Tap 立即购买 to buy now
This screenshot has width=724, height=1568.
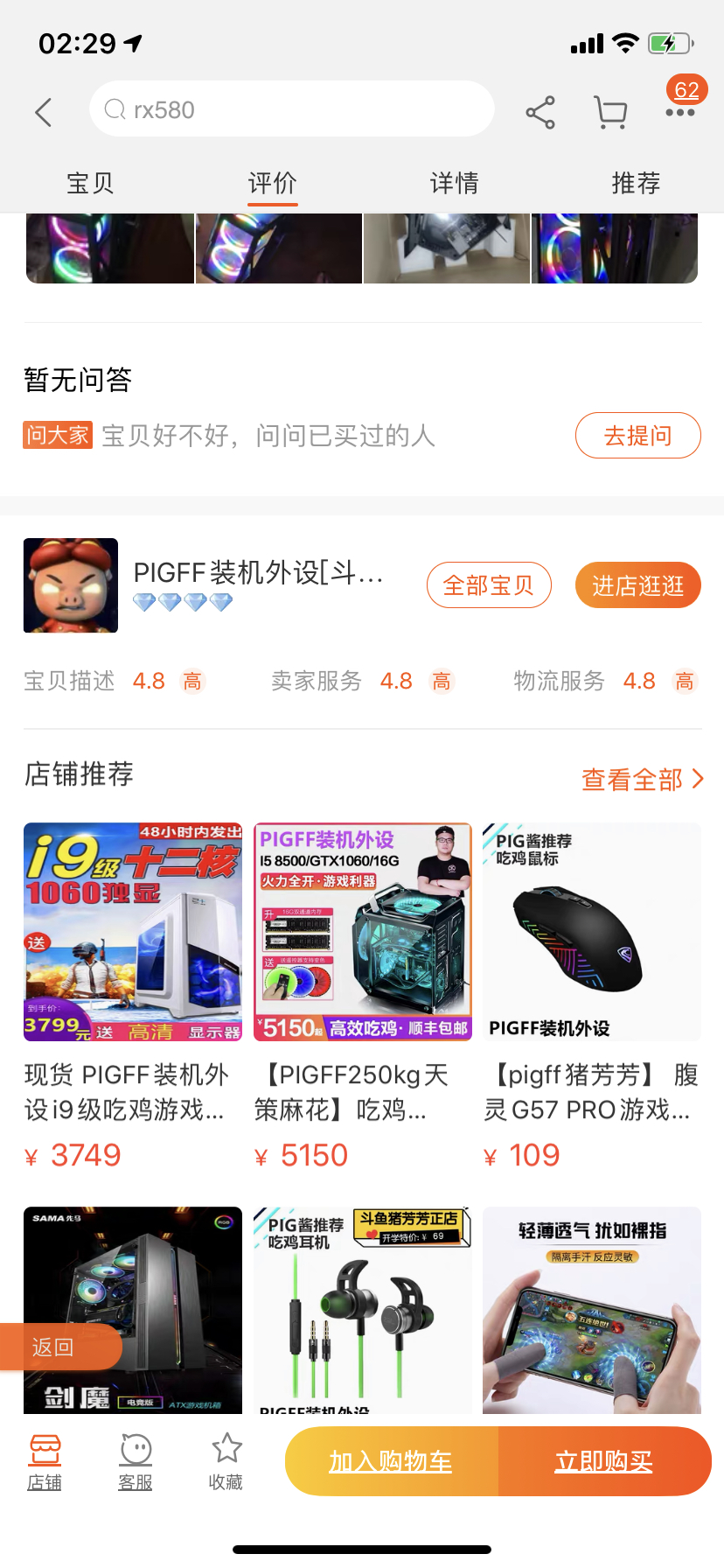pos(604,1460)
